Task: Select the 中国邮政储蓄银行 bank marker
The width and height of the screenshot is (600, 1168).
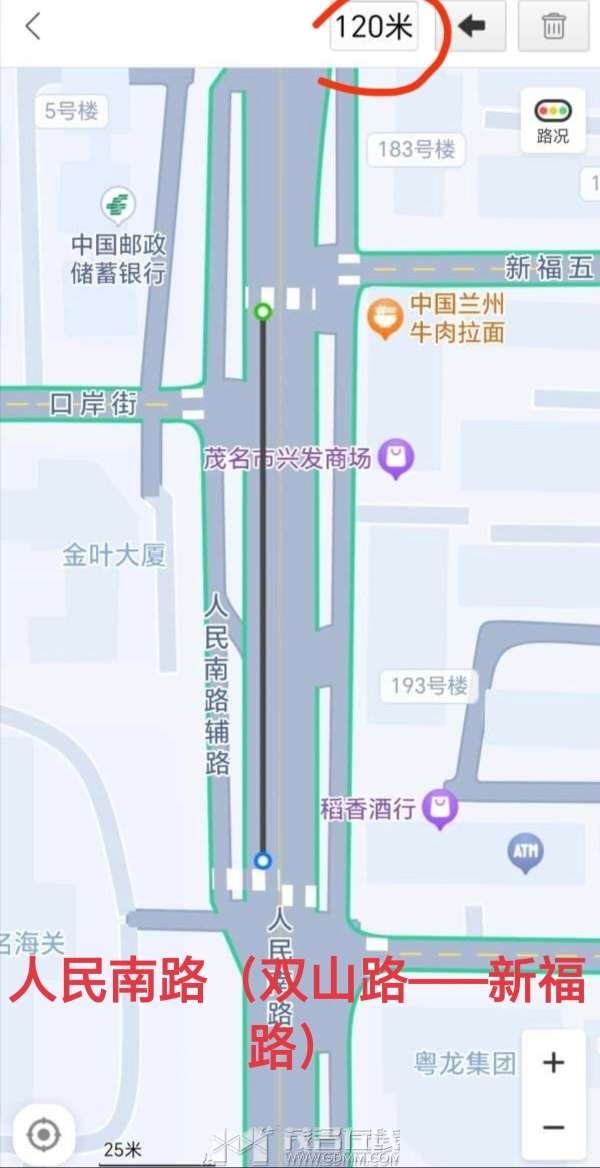Action: point(119,207)
